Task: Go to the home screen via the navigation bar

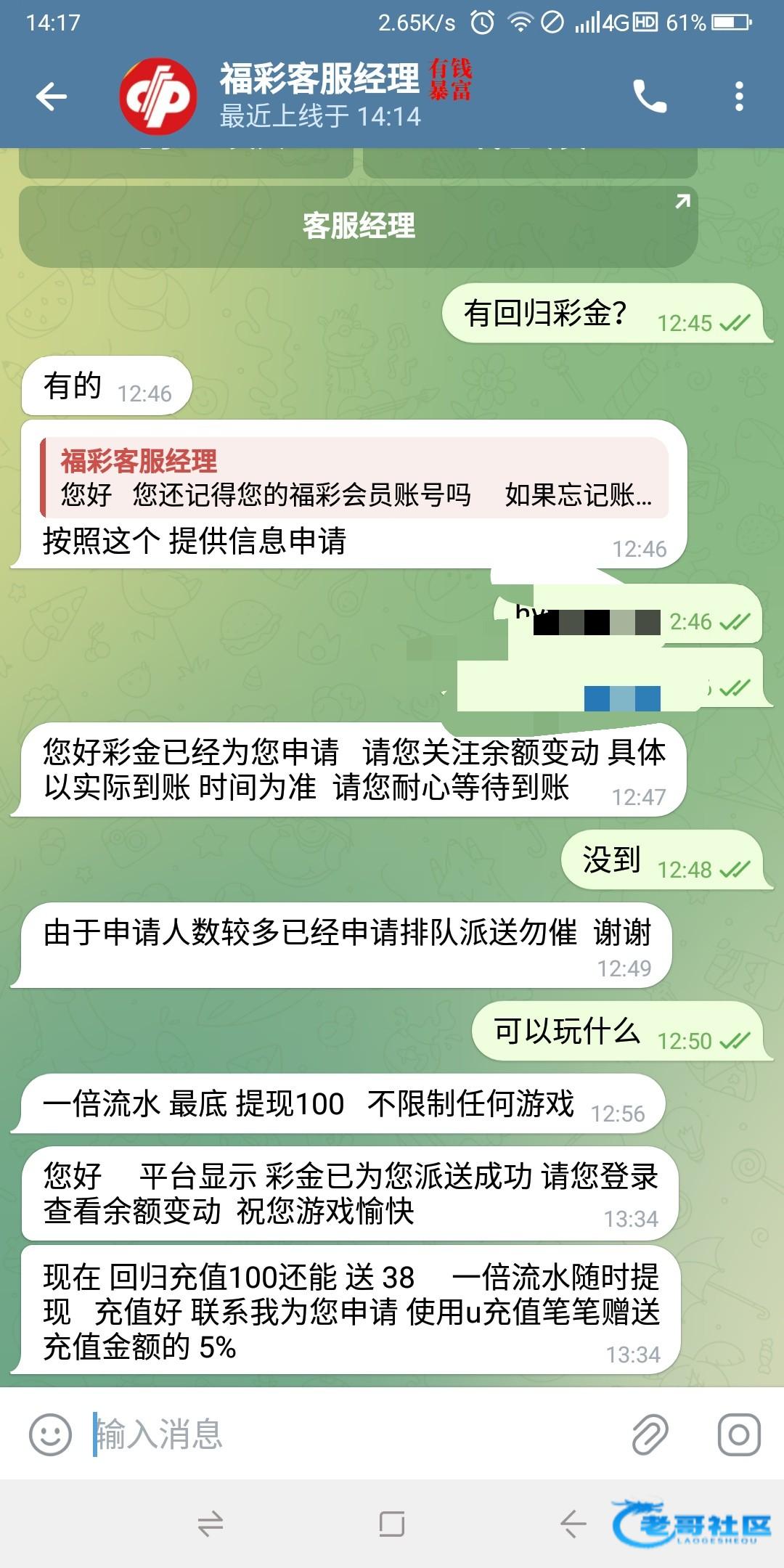Action: pos(392,1524)
